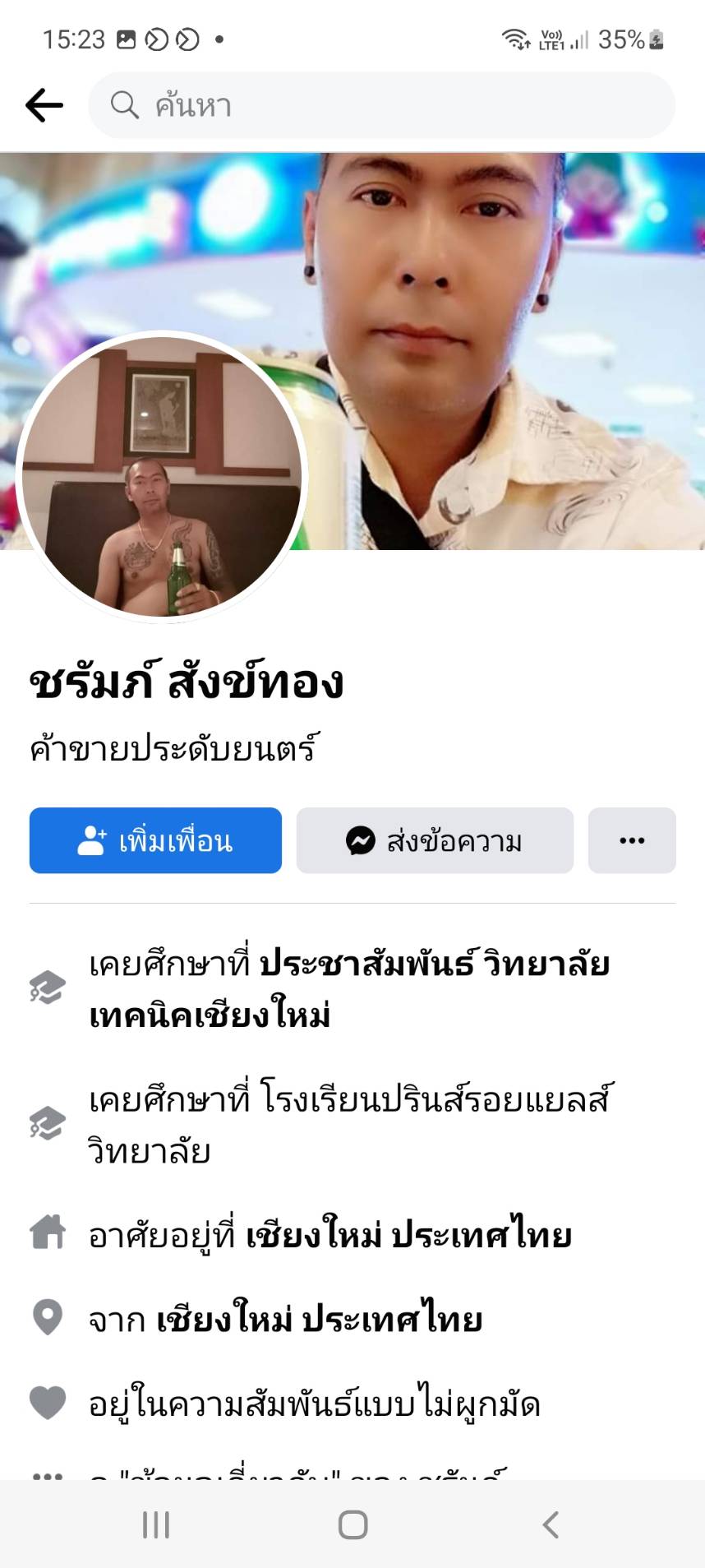The image size is (705, 1568).
Task: Open the three-dots more options button
Action: point(632,840)
